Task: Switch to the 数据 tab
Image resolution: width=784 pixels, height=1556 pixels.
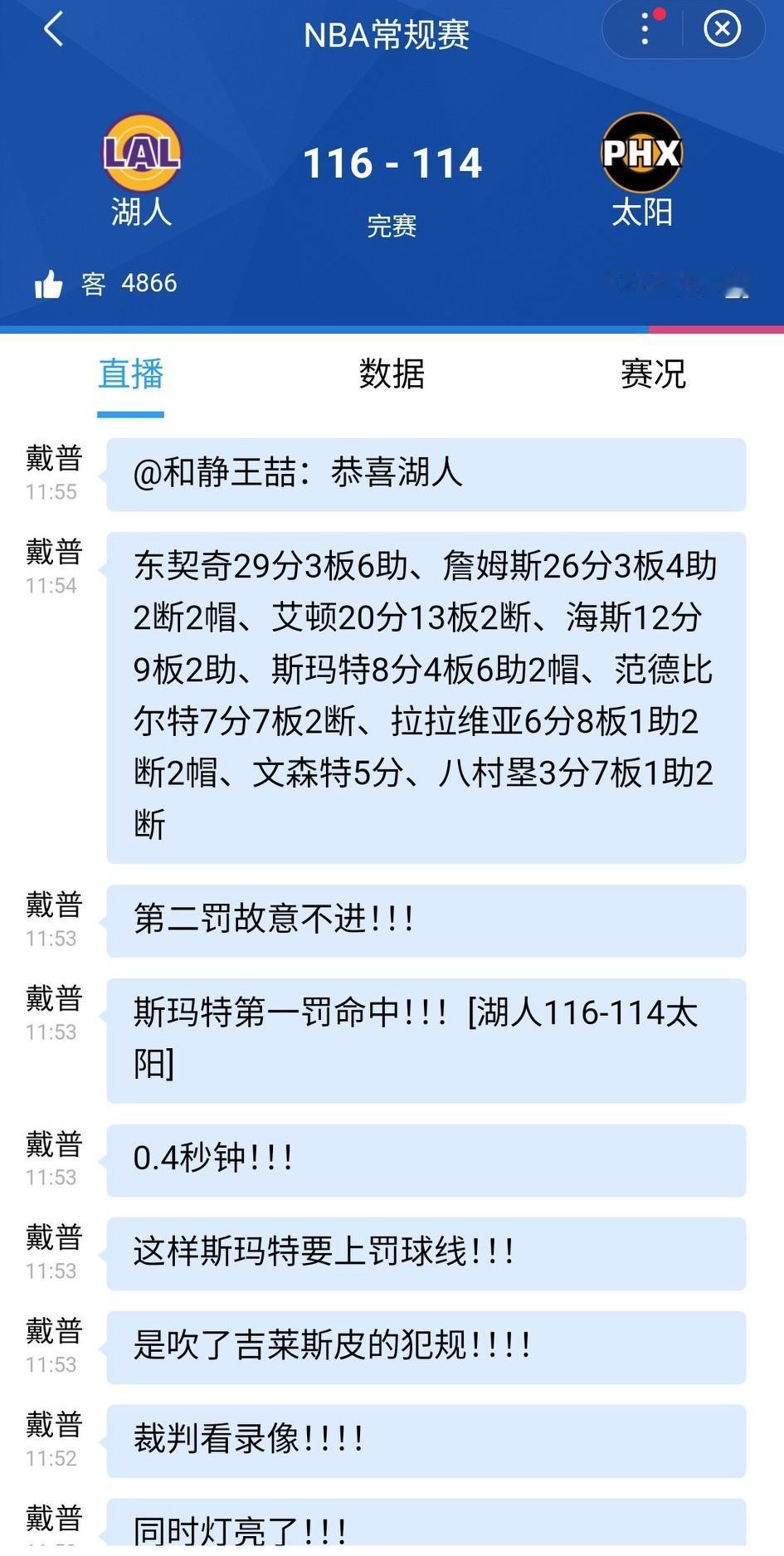Action: [390, 375]
